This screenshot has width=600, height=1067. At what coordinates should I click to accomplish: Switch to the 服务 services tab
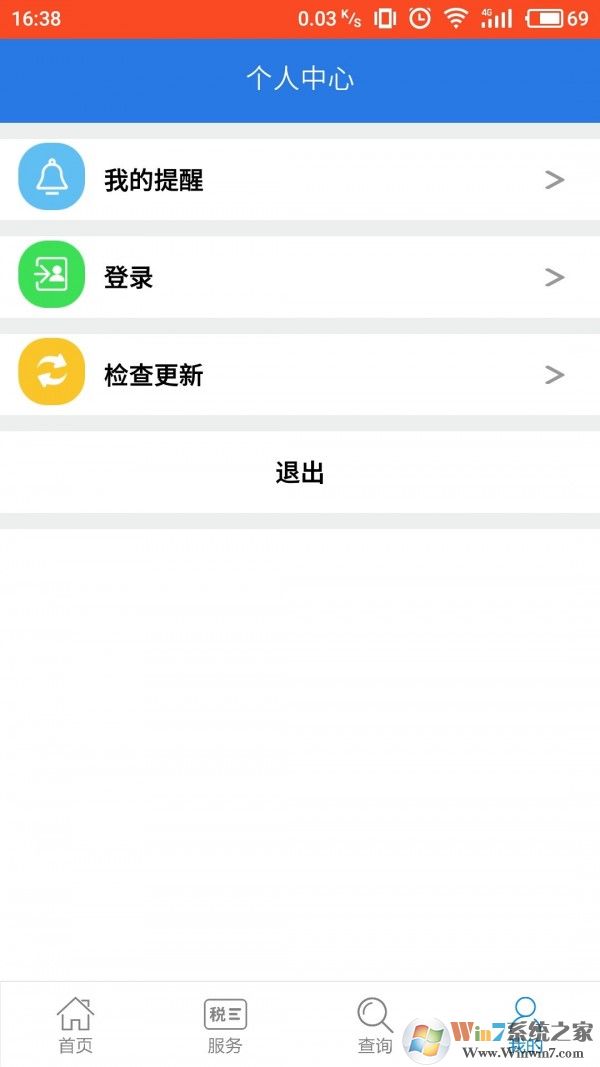pos(225,1025)
